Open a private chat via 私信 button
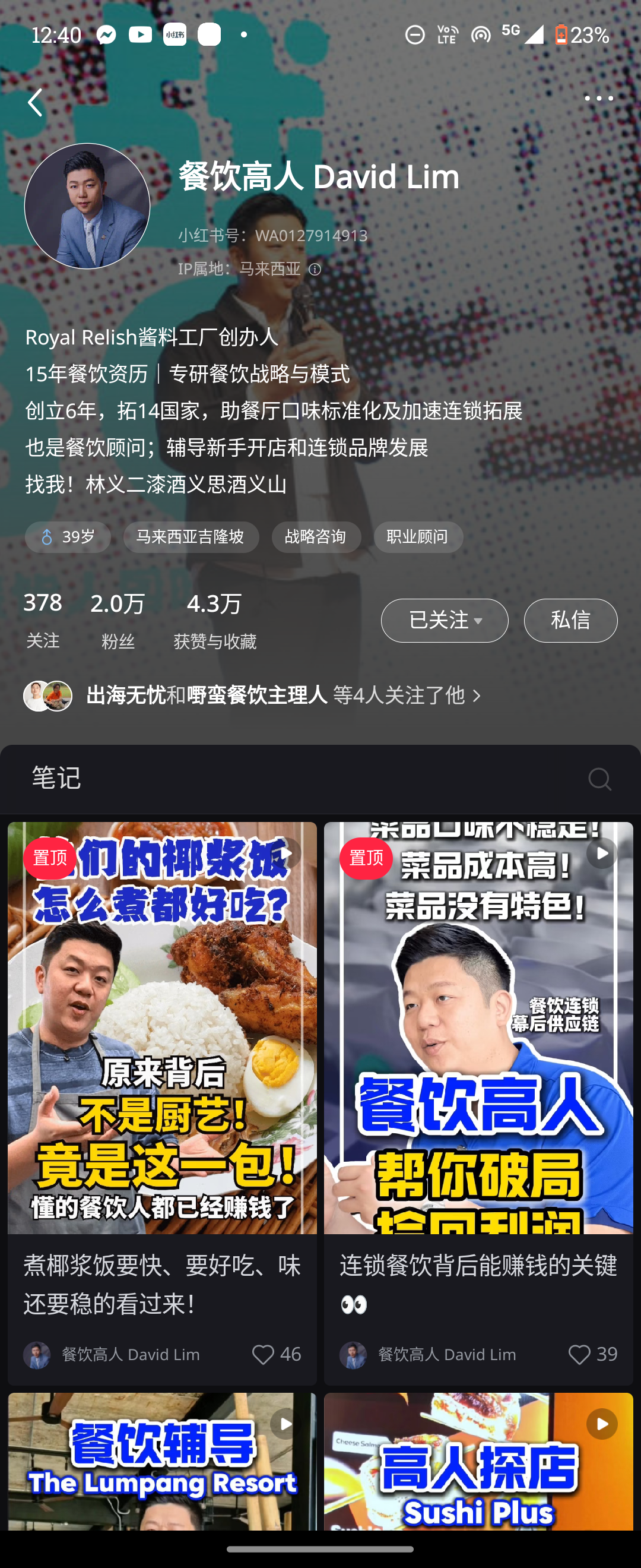 point(570,620)
